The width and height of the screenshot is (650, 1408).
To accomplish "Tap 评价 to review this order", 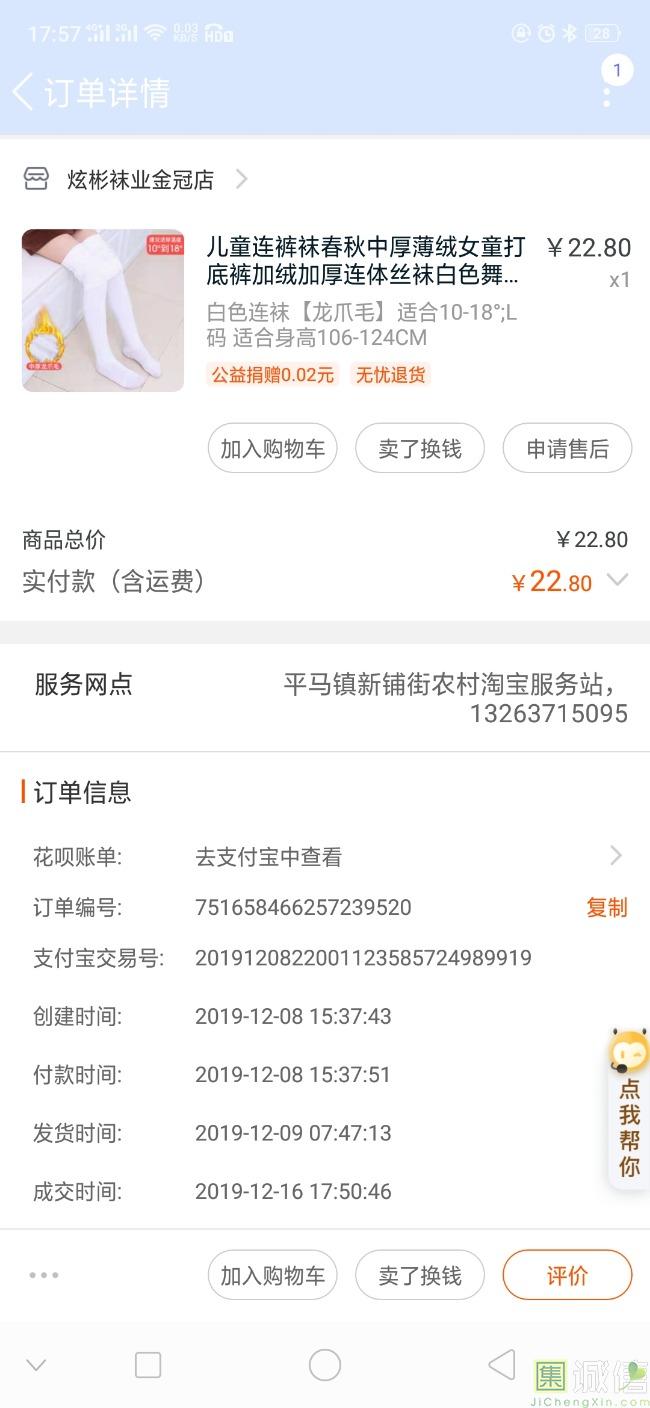I will 567,1276.
